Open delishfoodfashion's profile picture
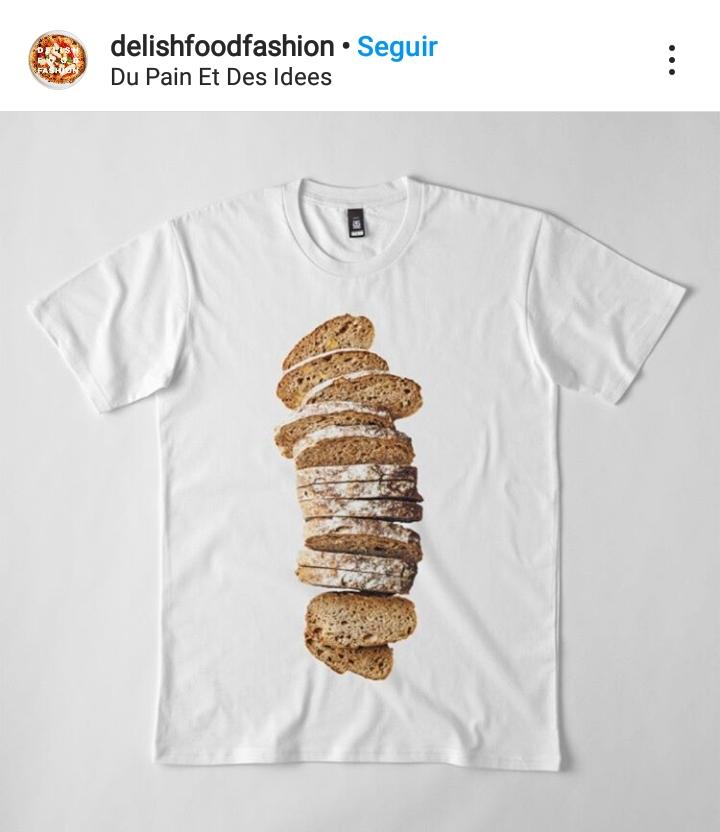720x832 pixels. coord(58,60)
